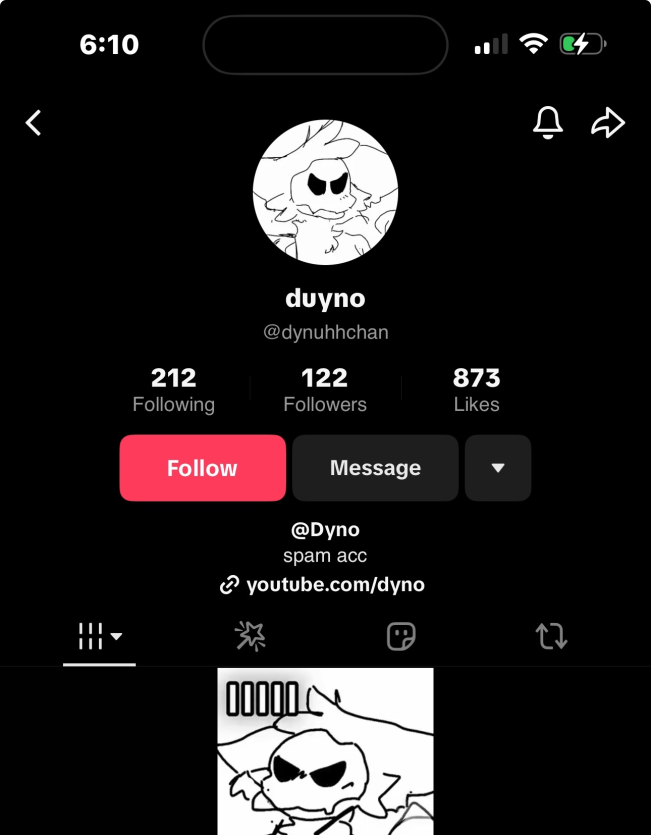Open the first video thumbnail

pyautogui.click(x=325, y=751)
